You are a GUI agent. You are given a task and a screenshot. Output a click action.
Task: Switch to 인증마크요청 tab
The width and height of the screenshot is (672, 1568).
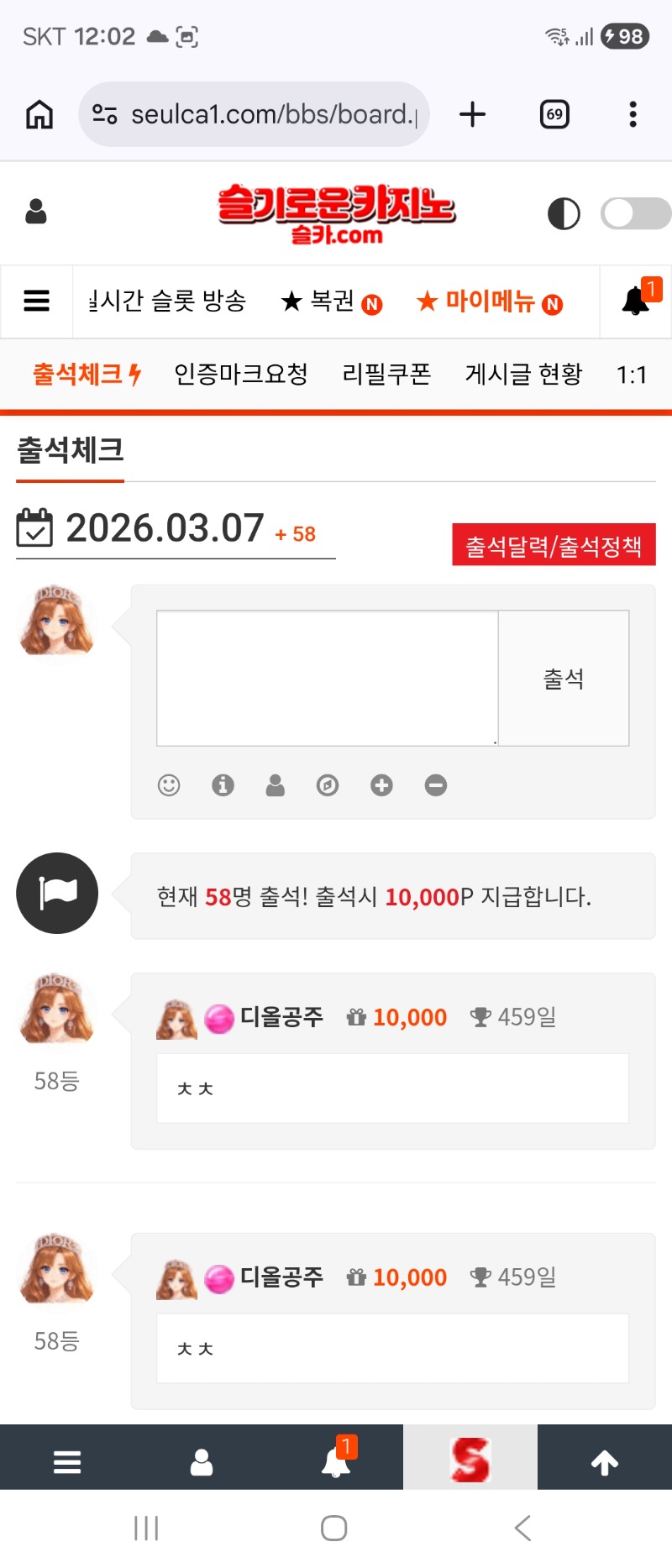tap(241, 375)
